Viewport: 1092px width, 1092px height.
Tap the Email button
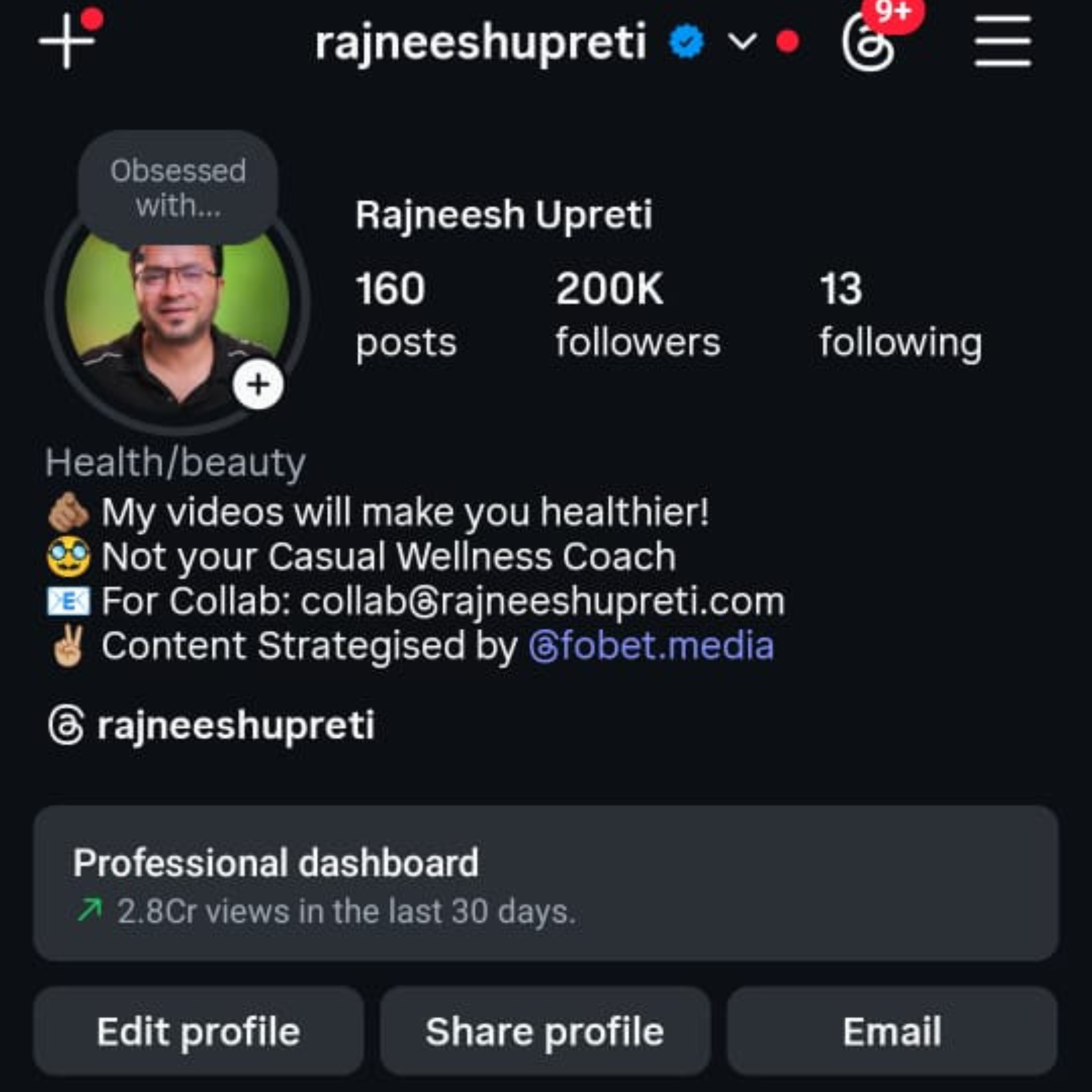[x=892, y=1032]
